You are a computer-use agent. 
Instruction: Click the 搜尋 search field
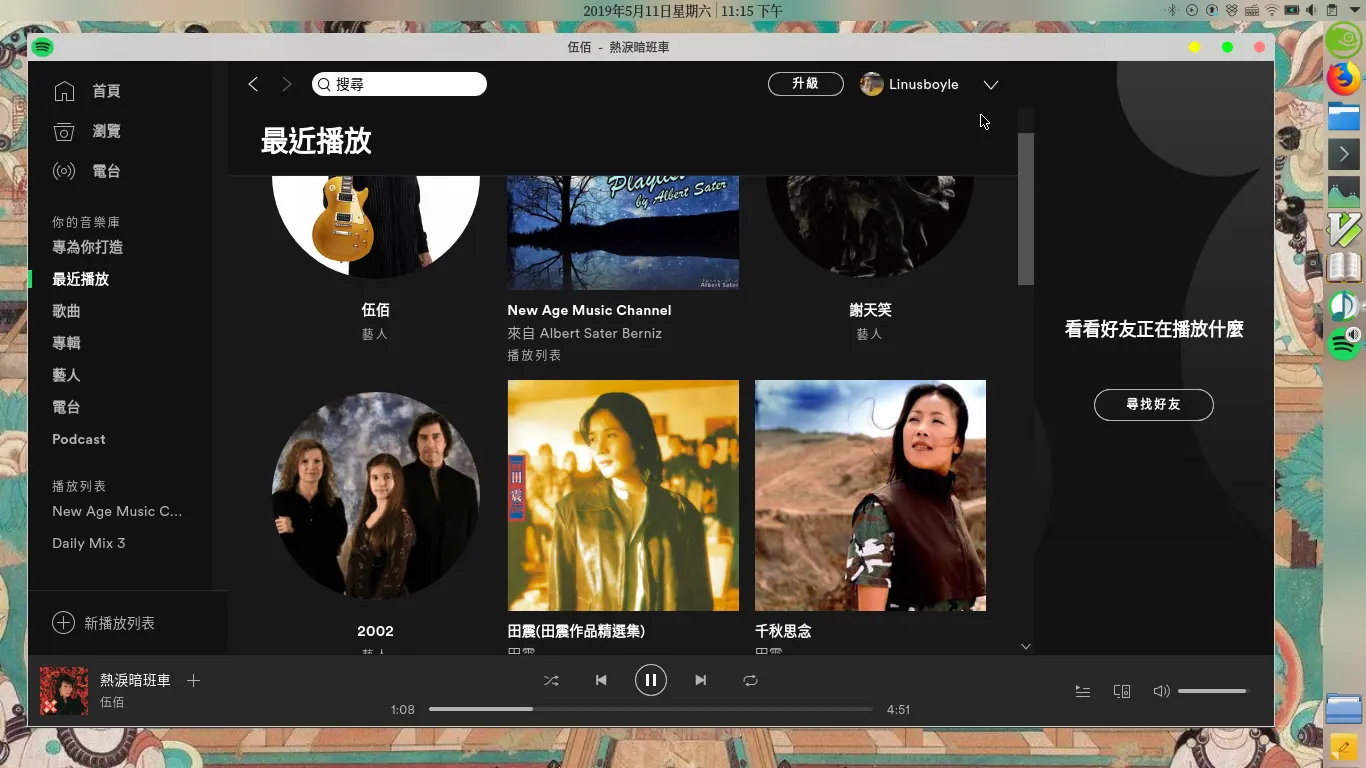[x=400, y=84]
